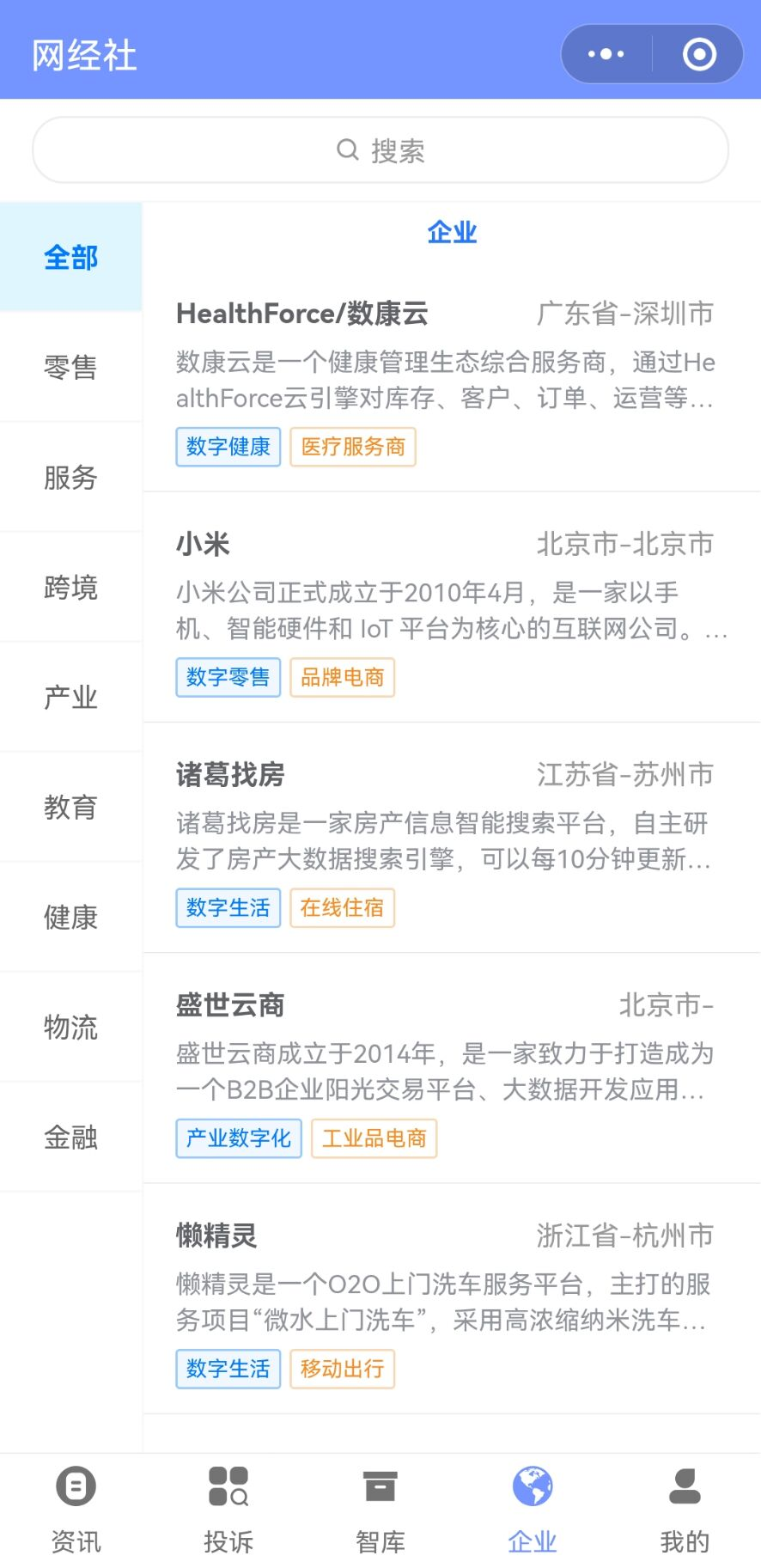
Task: Open the 盛世云商 company entry
Action: pyautogui.click(x=452, y=1069)
